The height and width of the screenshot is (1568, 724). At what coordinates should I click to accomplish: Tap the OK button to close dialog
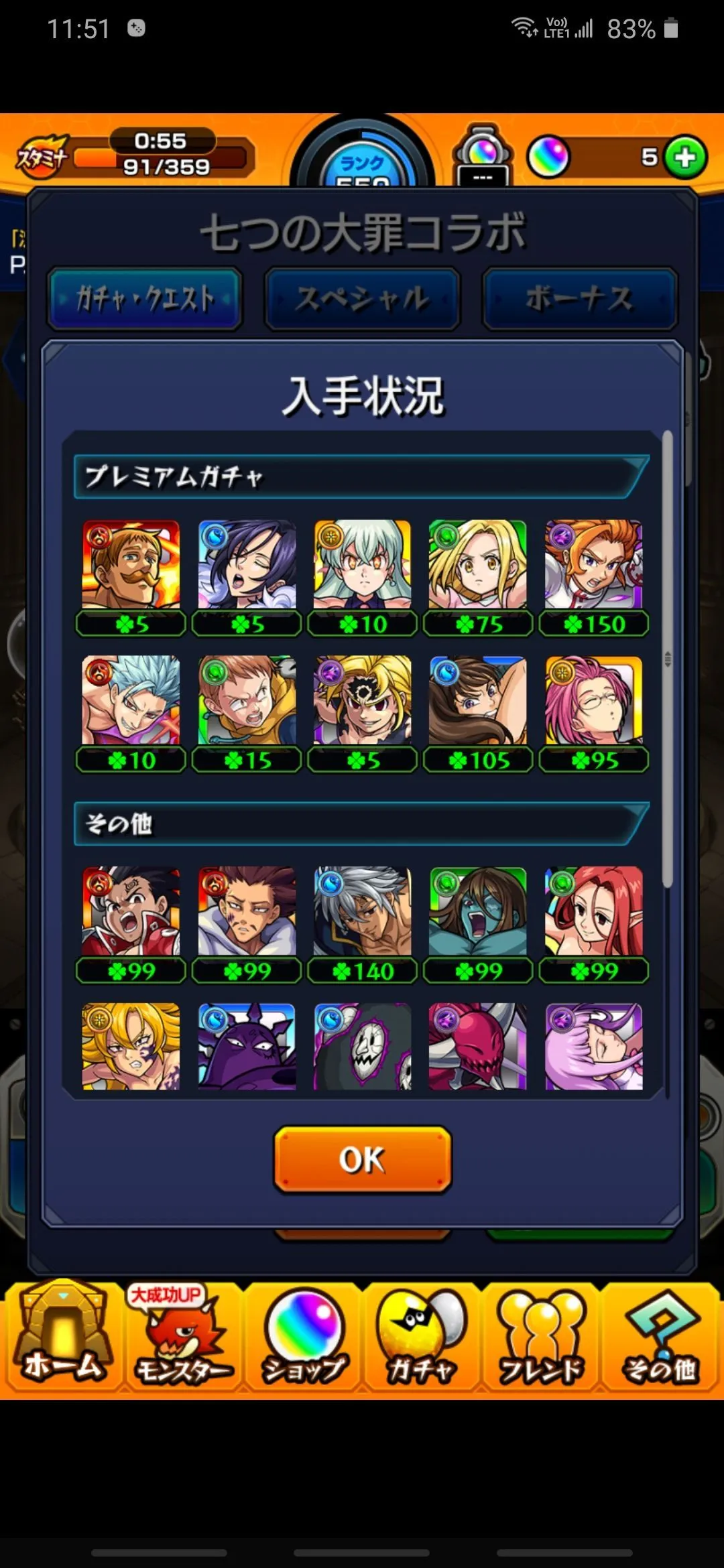point(362,1159)
